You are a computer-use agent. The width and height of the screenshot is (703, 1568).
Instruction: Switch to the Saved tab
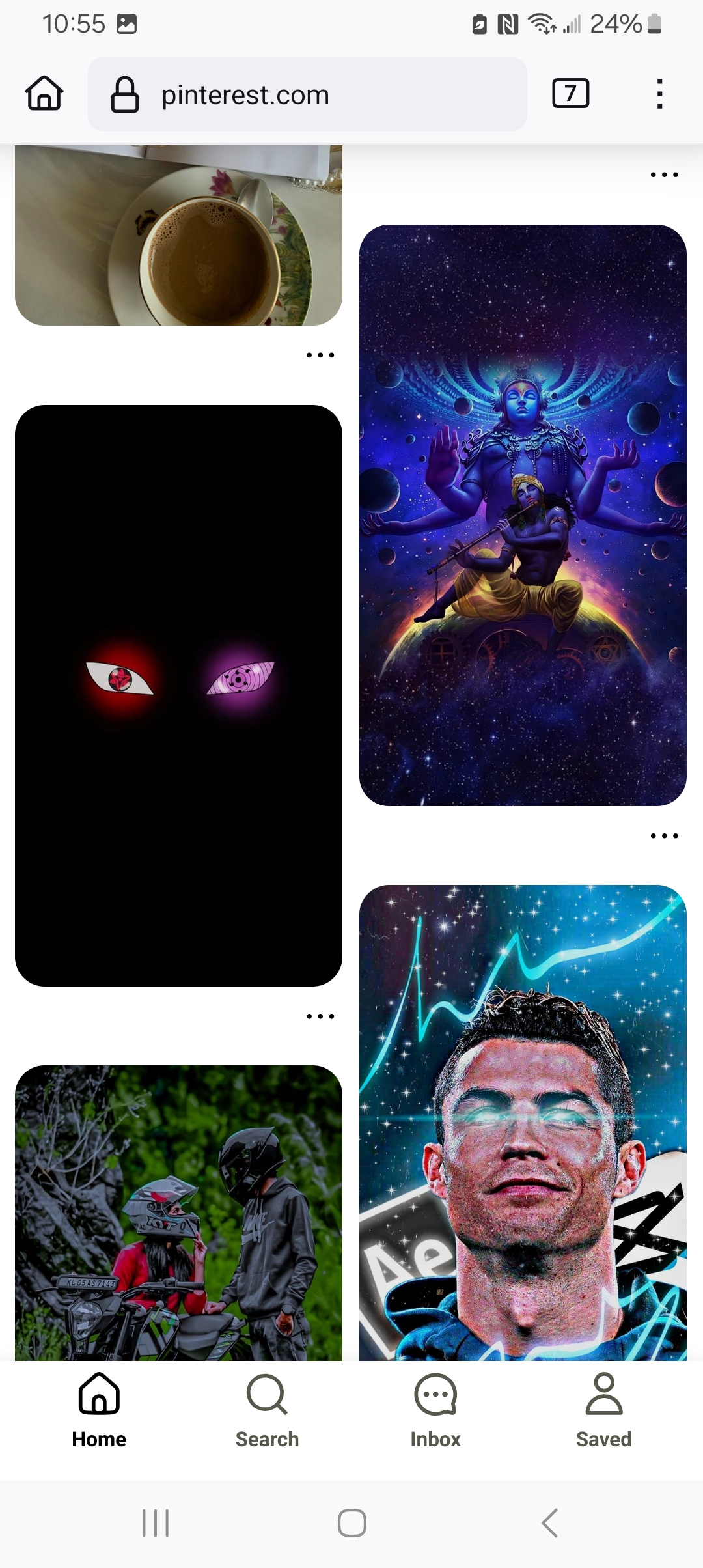click(x=603, y=1410)
